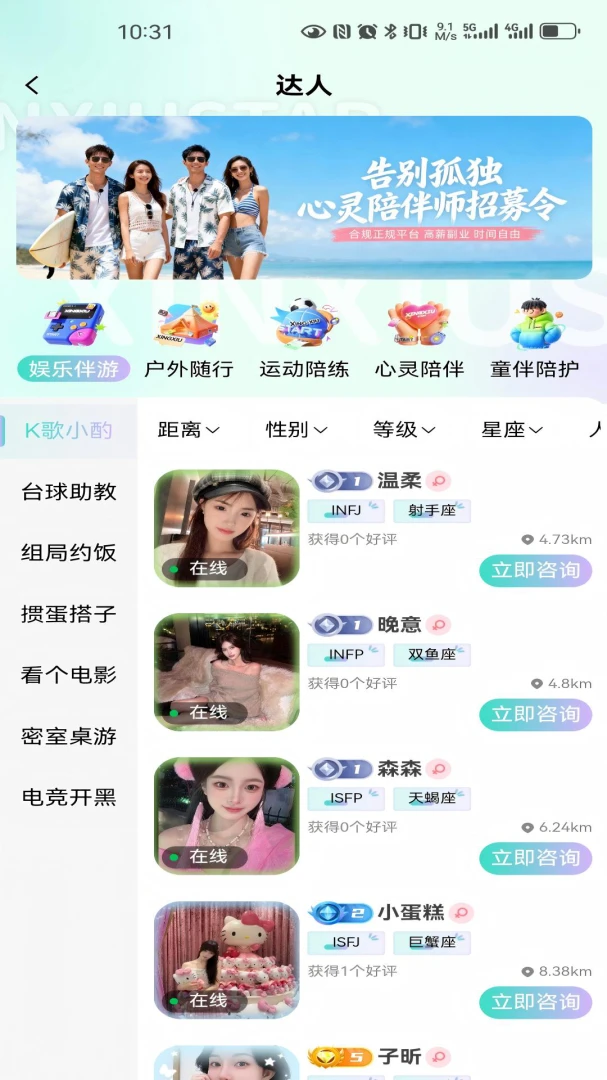Open 森森's profile photo

[227, 816]
